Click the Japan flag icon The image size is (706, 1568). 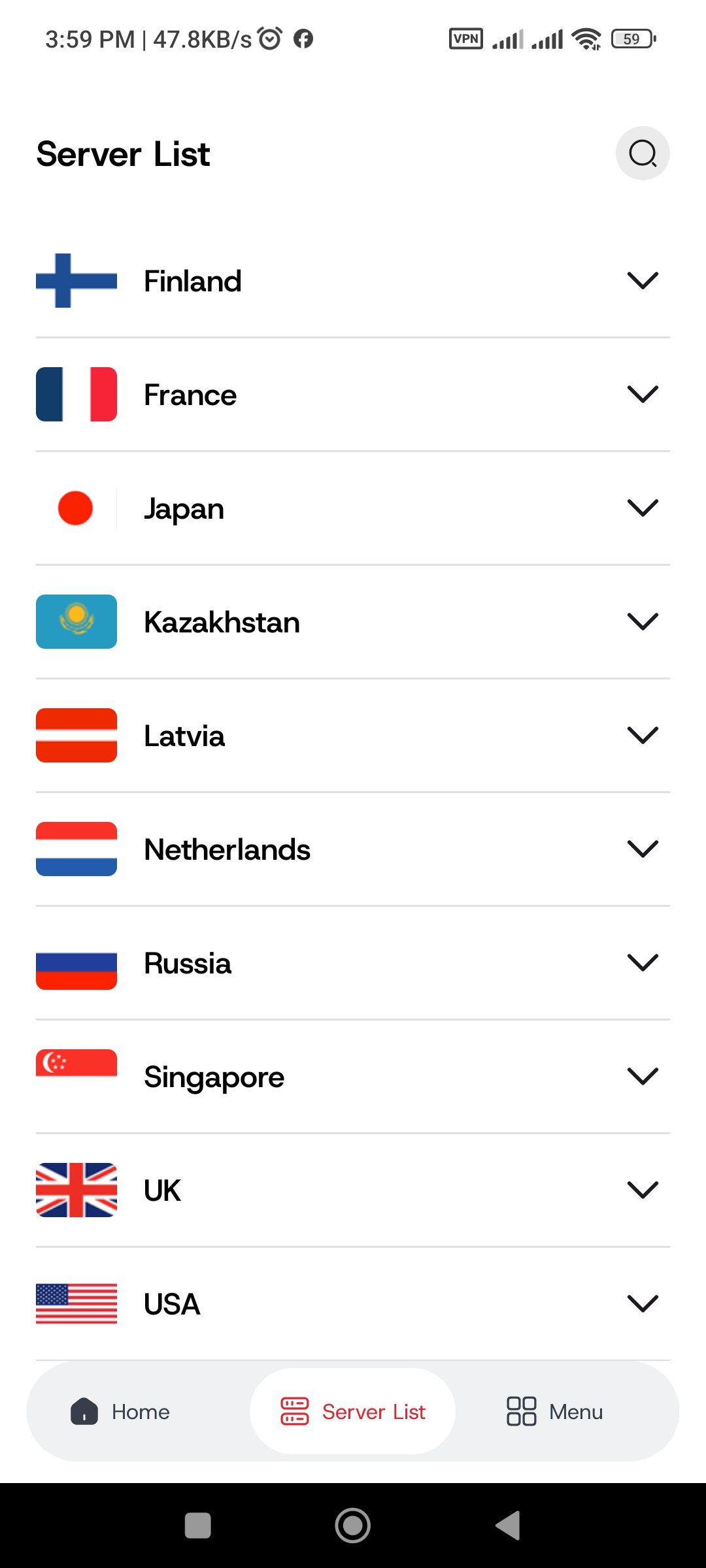76,508
